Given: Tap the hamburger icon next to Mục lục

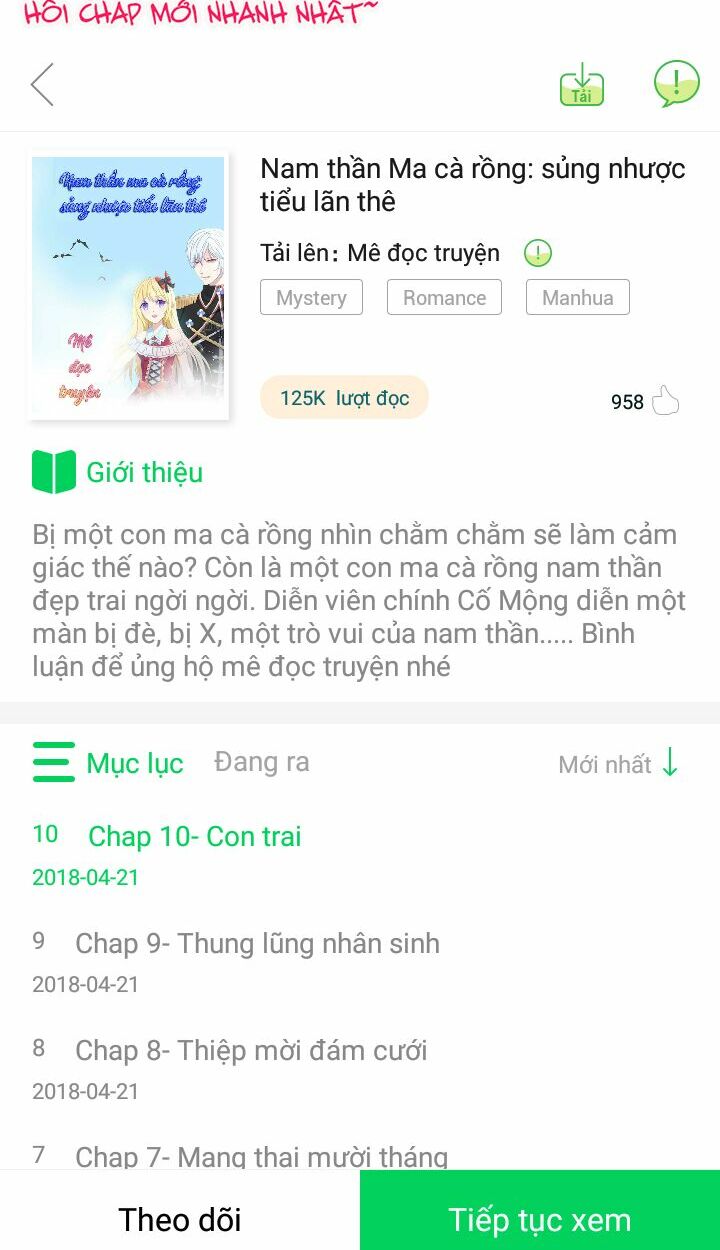Looking at the screenshot, I should pyautogui.click(x=54, y=761).
